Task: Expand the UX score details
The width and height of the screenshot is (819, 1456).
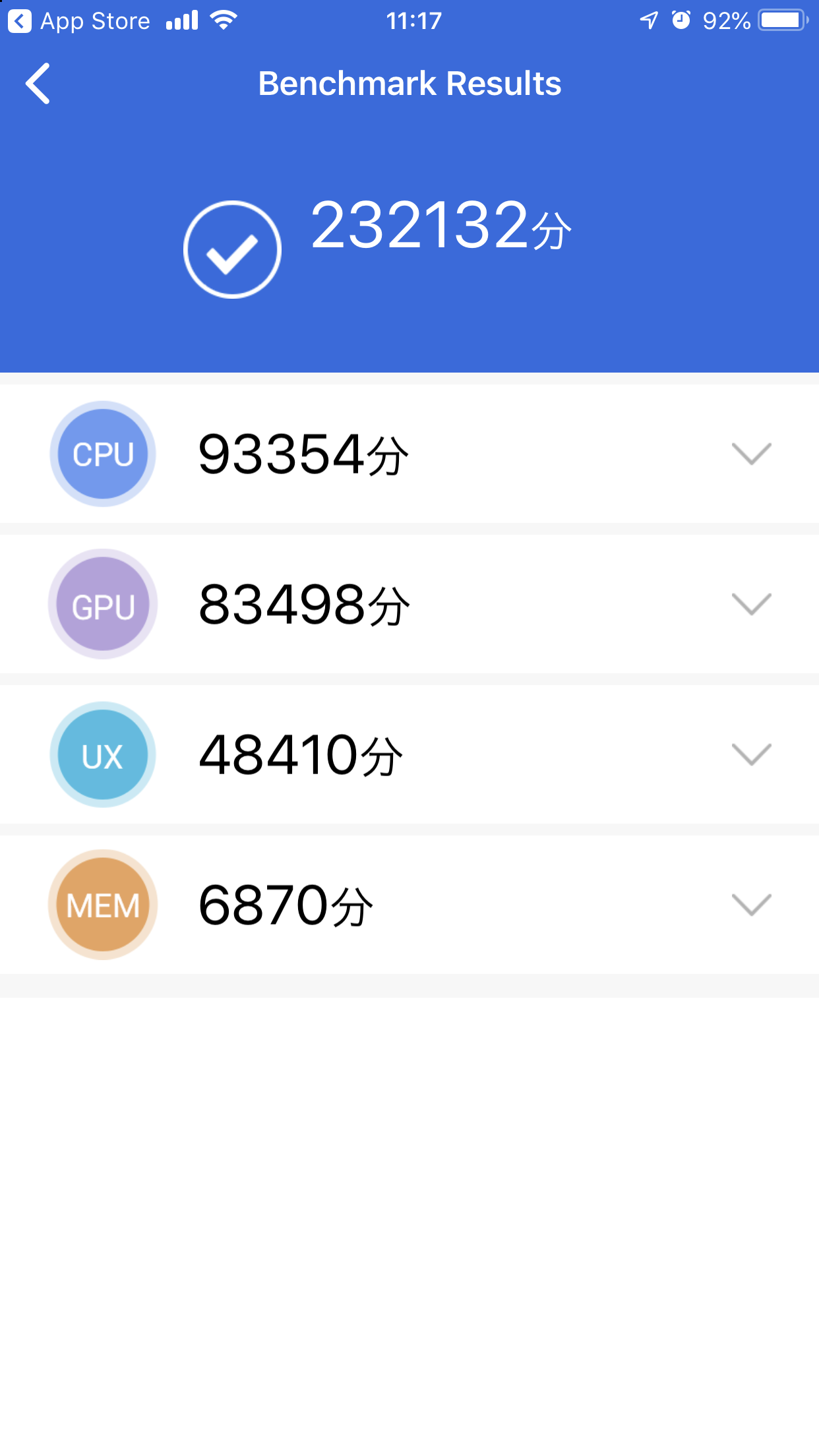Action: (751, 754)
